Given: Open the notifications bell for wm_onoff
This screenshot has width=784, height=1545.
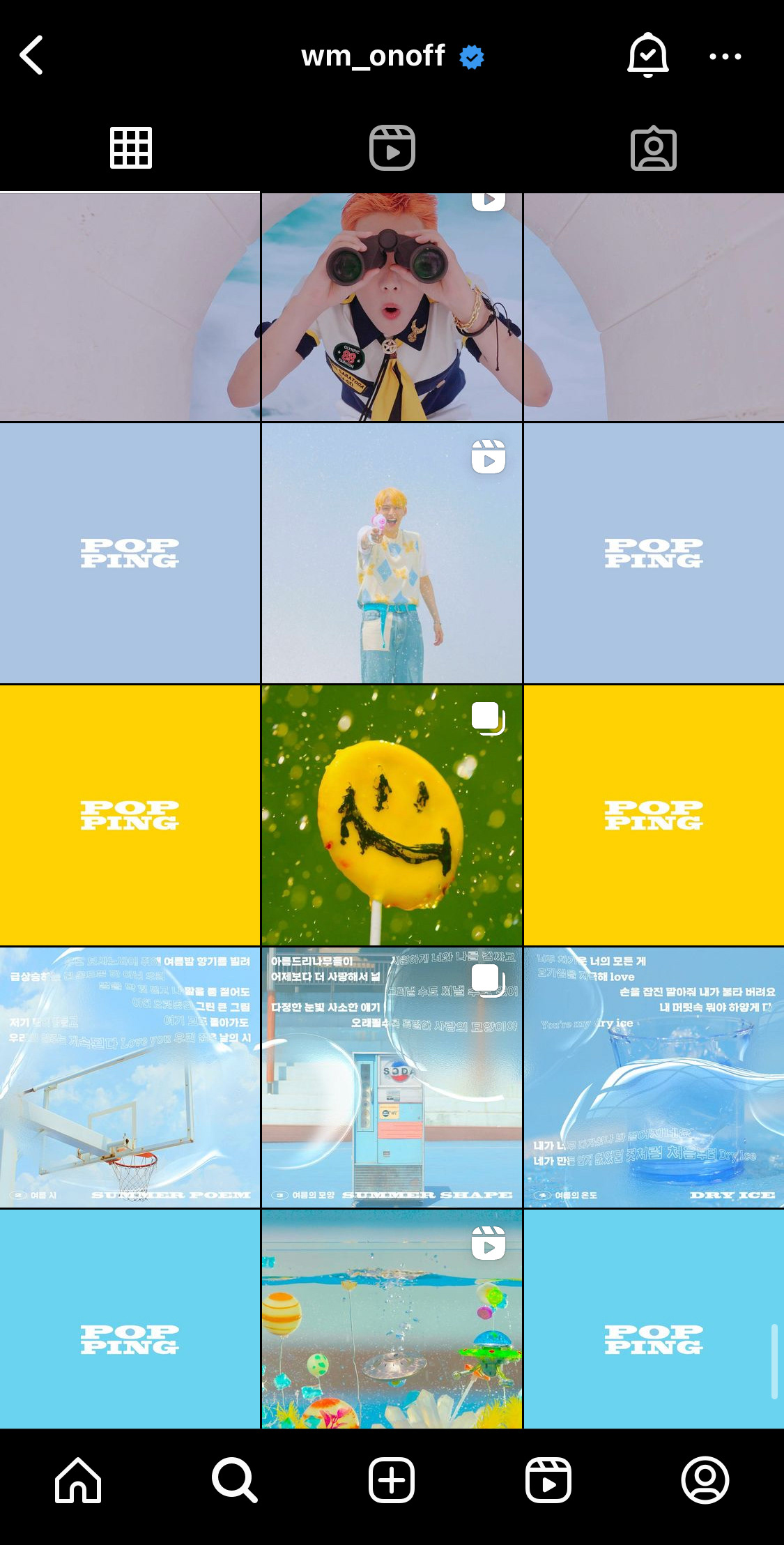Looking at the screenshot, I should (x=648, y=54).
